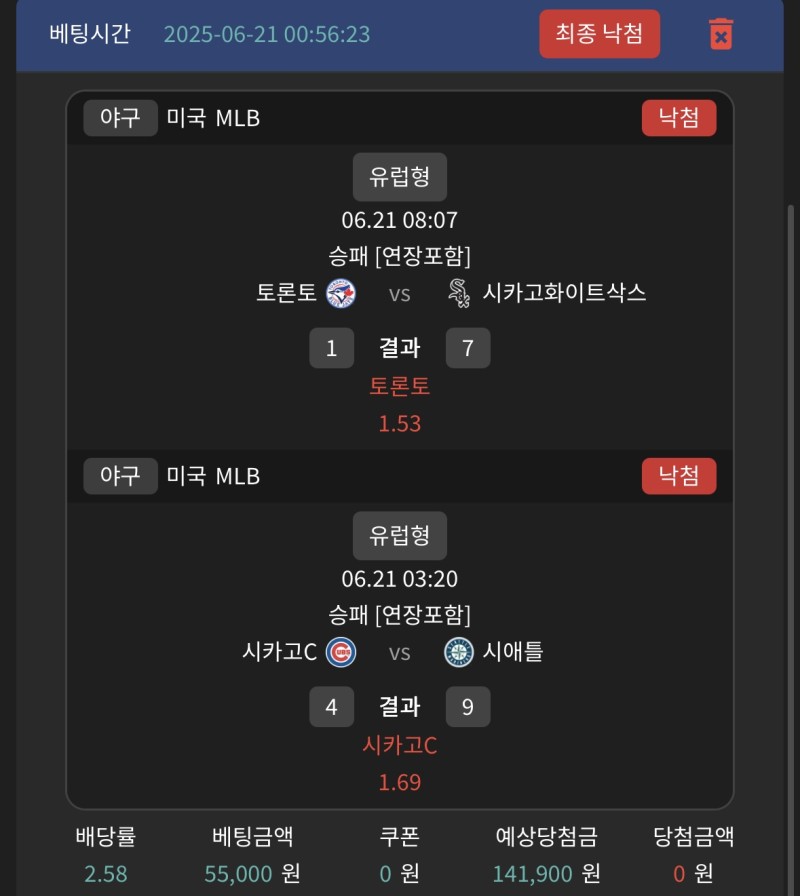
Task: Tap the 최종 낙첨 status button
Action: (x=599, y=34)
